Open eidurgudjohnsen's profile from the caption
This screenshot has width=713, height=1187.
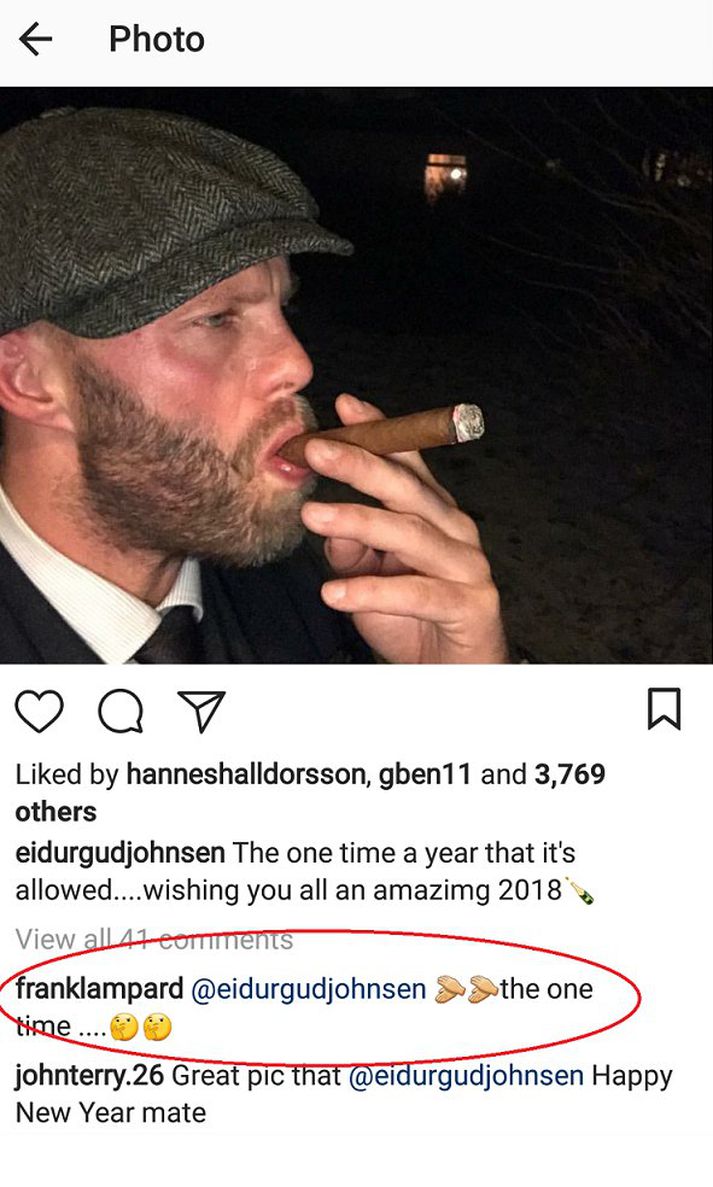point(120,854)
